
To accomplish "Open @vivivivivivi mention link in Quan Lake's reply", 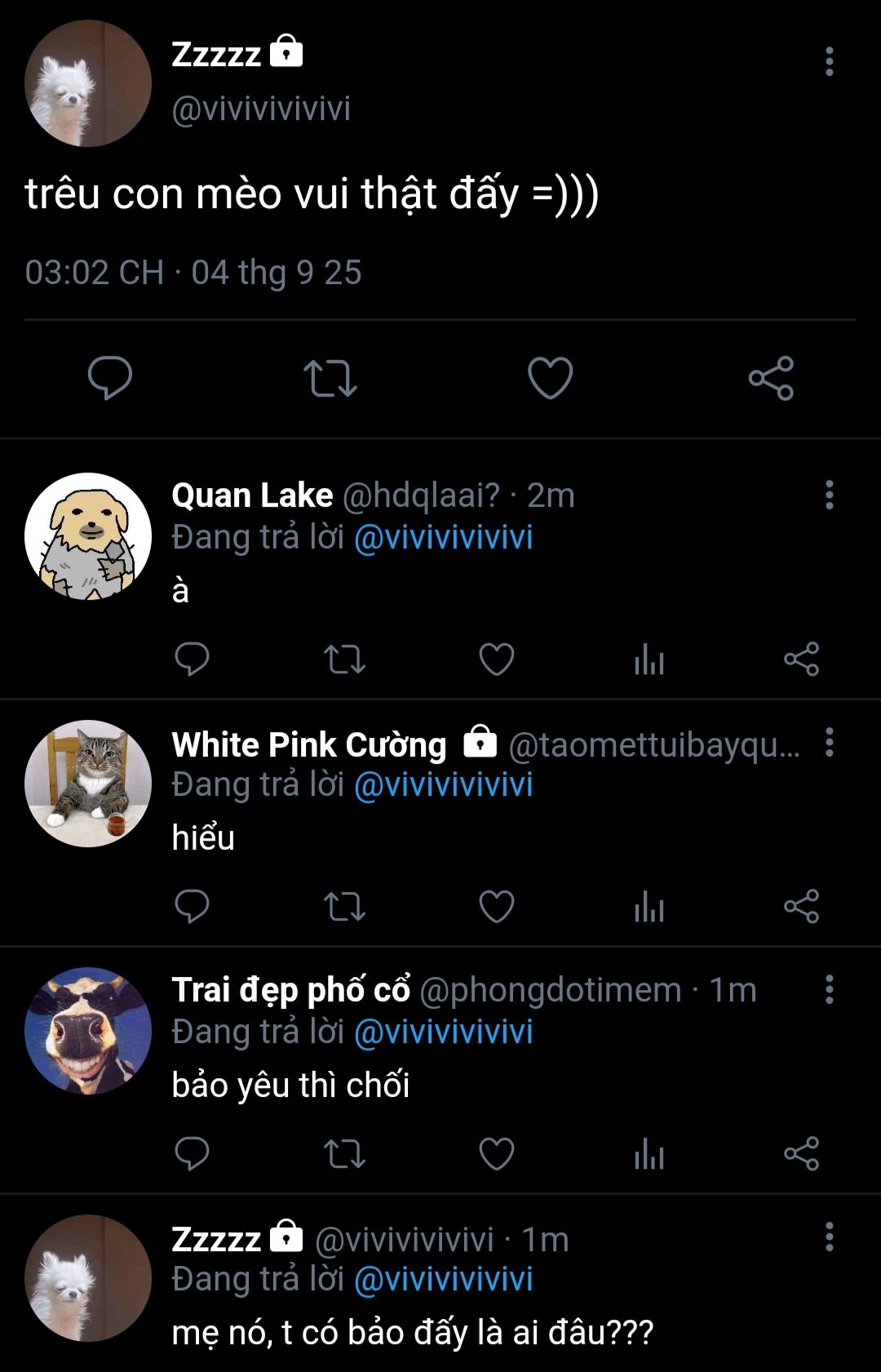I will click(443, 538).
